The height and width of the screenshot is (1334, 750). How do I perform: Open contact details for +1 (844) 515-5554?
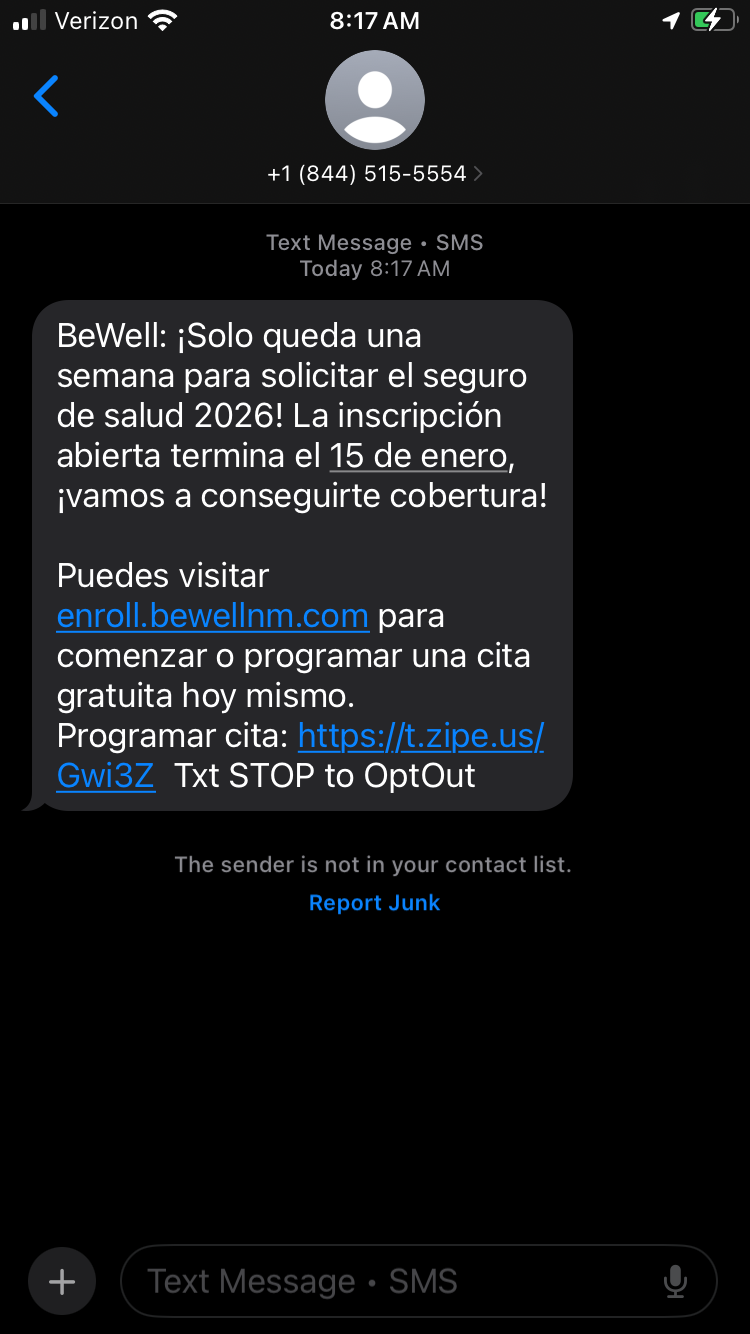(375, 173)
